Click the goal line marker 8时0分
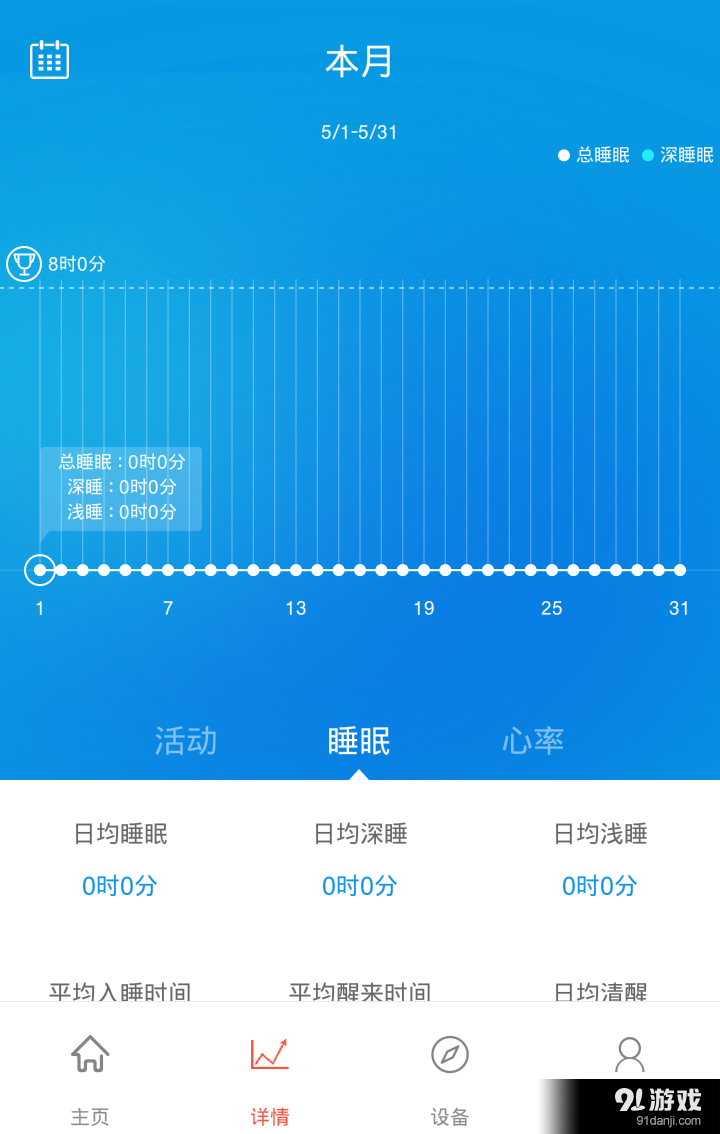This screenshot has width=720, height=1134. coord(68,264)
